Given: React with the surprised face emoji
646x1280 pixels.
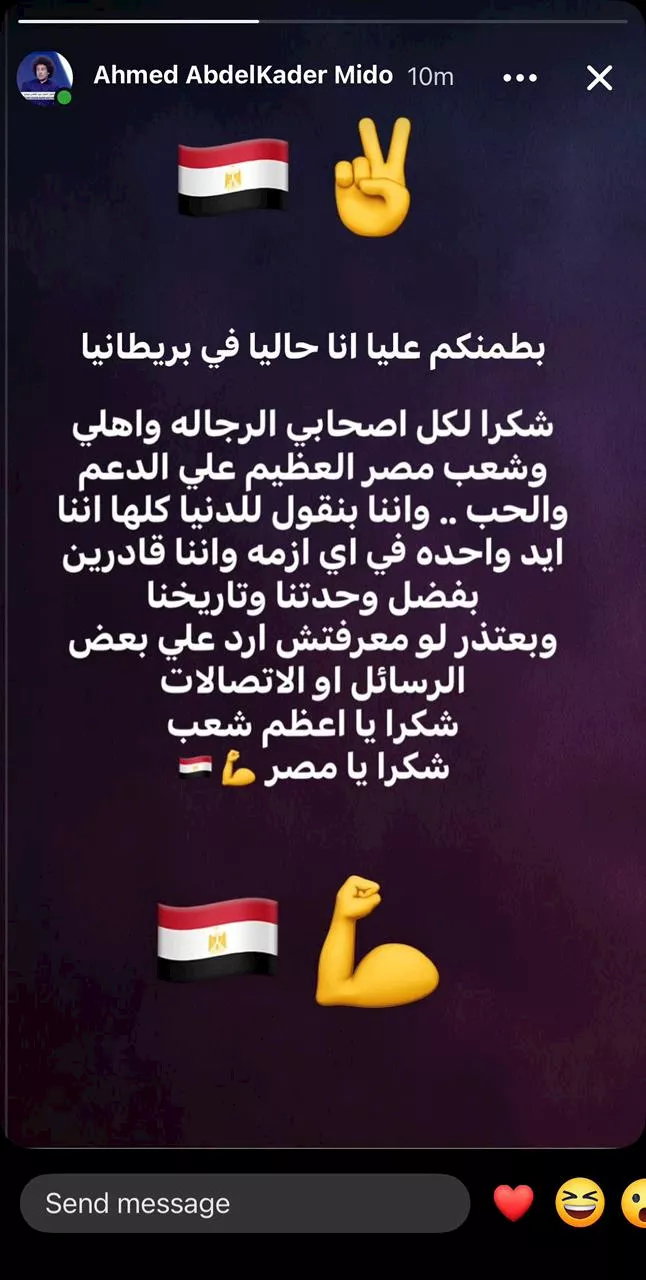Looking at the screenshot, I should point(636,1203).
